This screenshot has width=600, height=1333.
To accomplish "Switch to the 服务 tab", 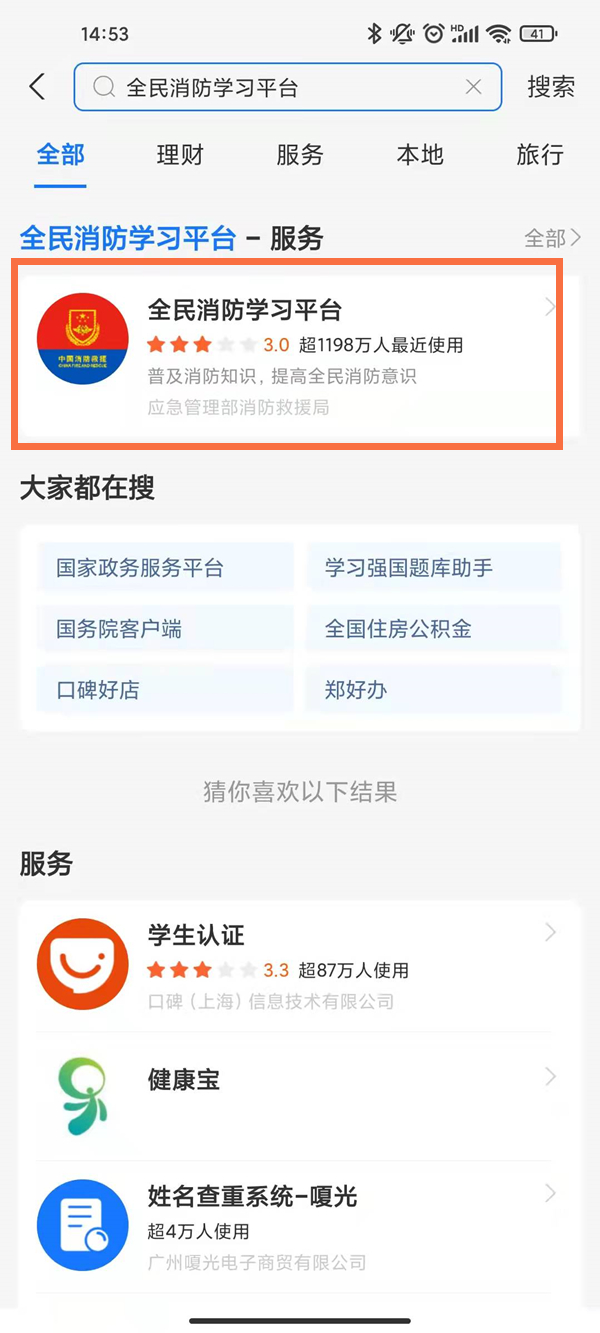I will point(300,155).
